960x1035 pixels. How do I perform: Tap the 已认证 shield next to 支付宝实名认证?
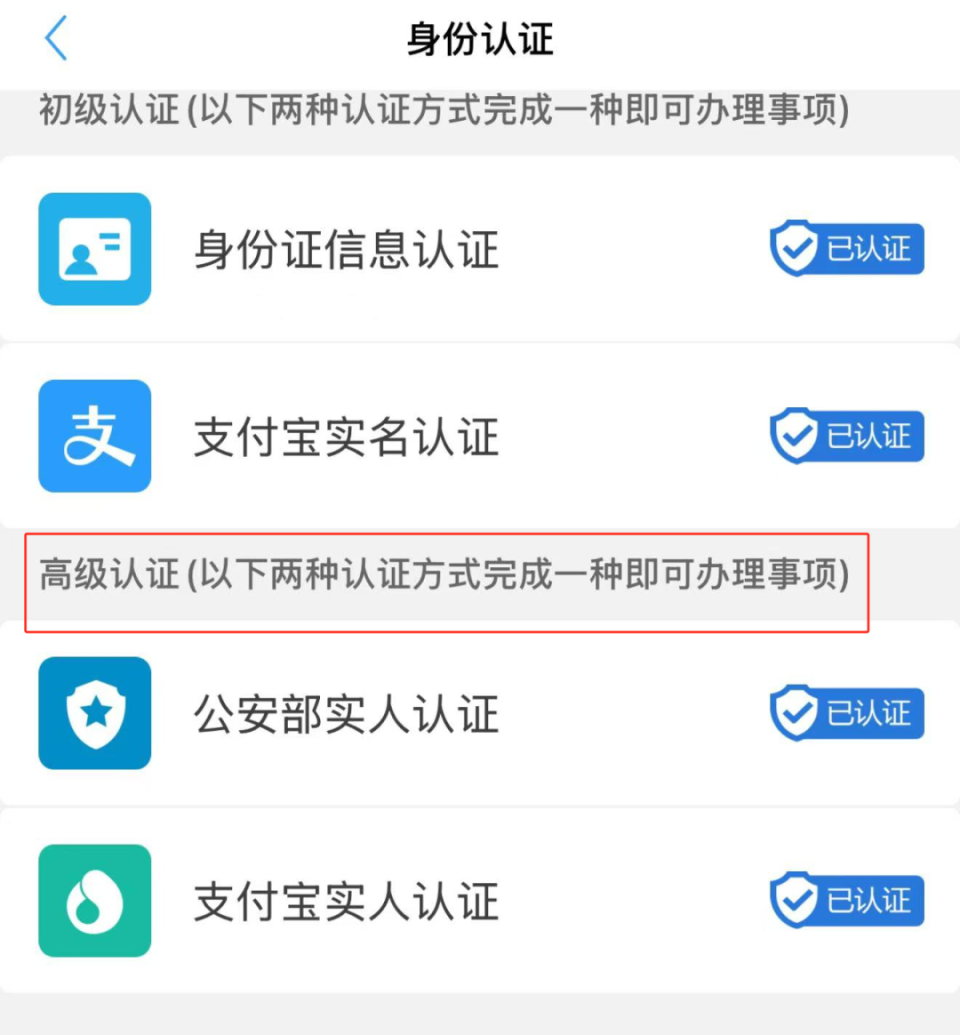point(846,436)
